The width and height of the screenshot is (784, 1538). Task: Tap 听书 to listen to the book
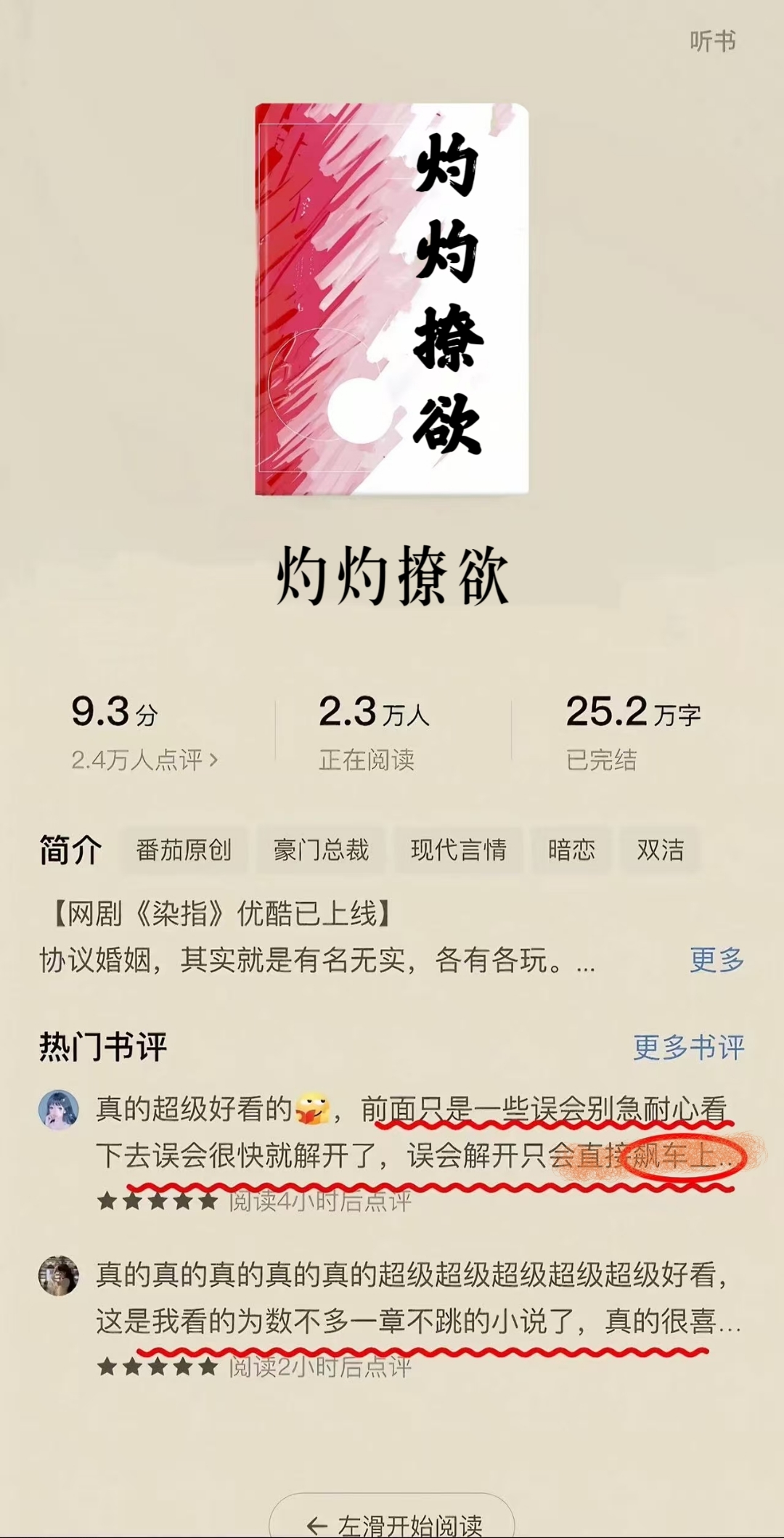(712, 41)
